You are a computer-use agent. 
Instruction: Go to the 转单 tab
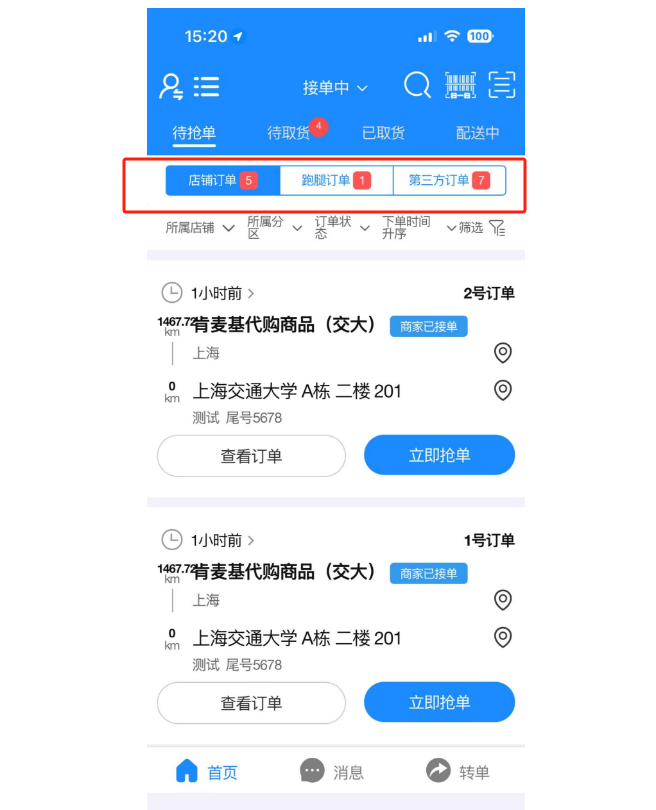pyautogui.click(x=457, y=772)
